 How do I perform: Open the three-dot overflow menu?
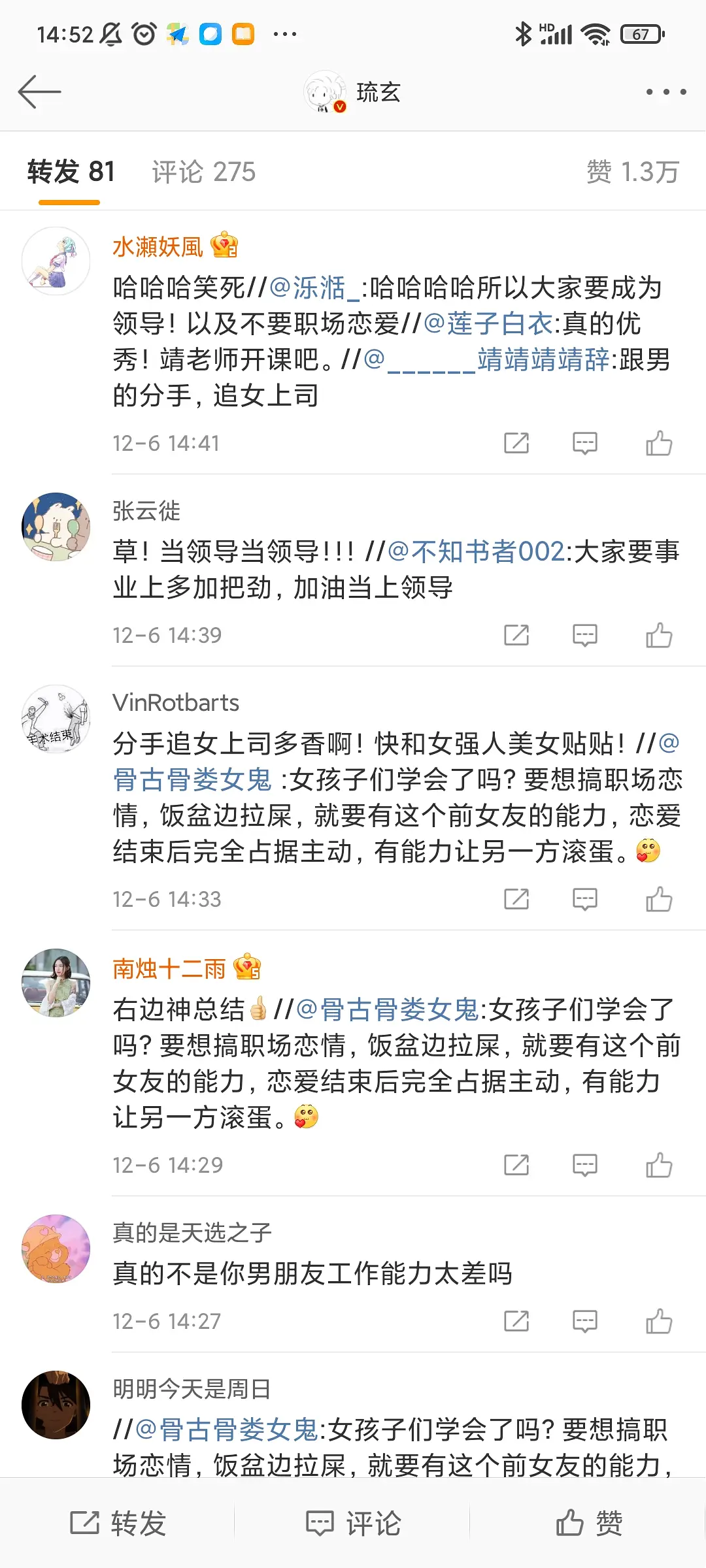(665, 92)
